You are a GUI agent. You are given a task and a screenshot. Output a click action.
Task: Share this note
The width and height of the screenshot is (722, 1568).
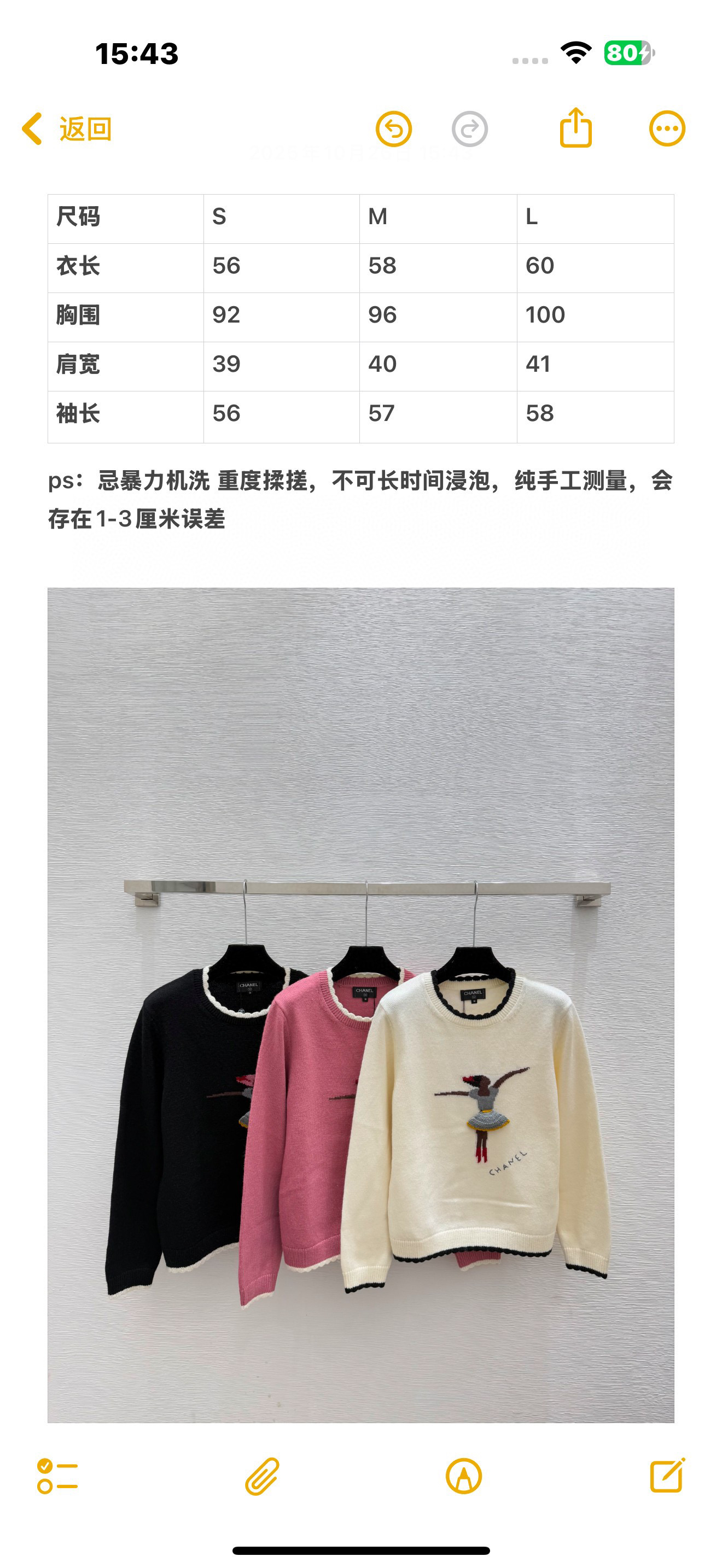575,128
